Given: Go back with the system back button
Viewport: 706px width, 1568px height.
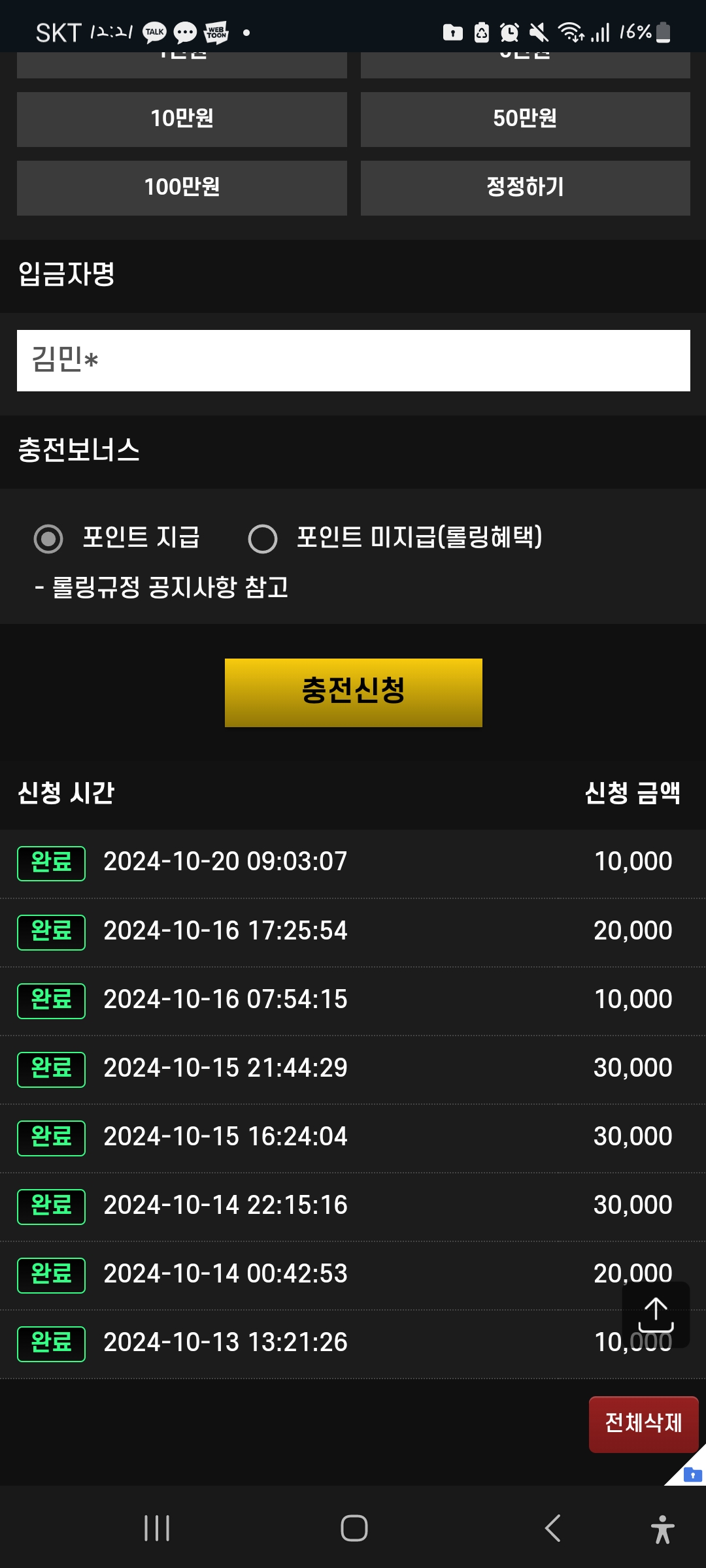Looking at the screenshot, I should 553,1528.
